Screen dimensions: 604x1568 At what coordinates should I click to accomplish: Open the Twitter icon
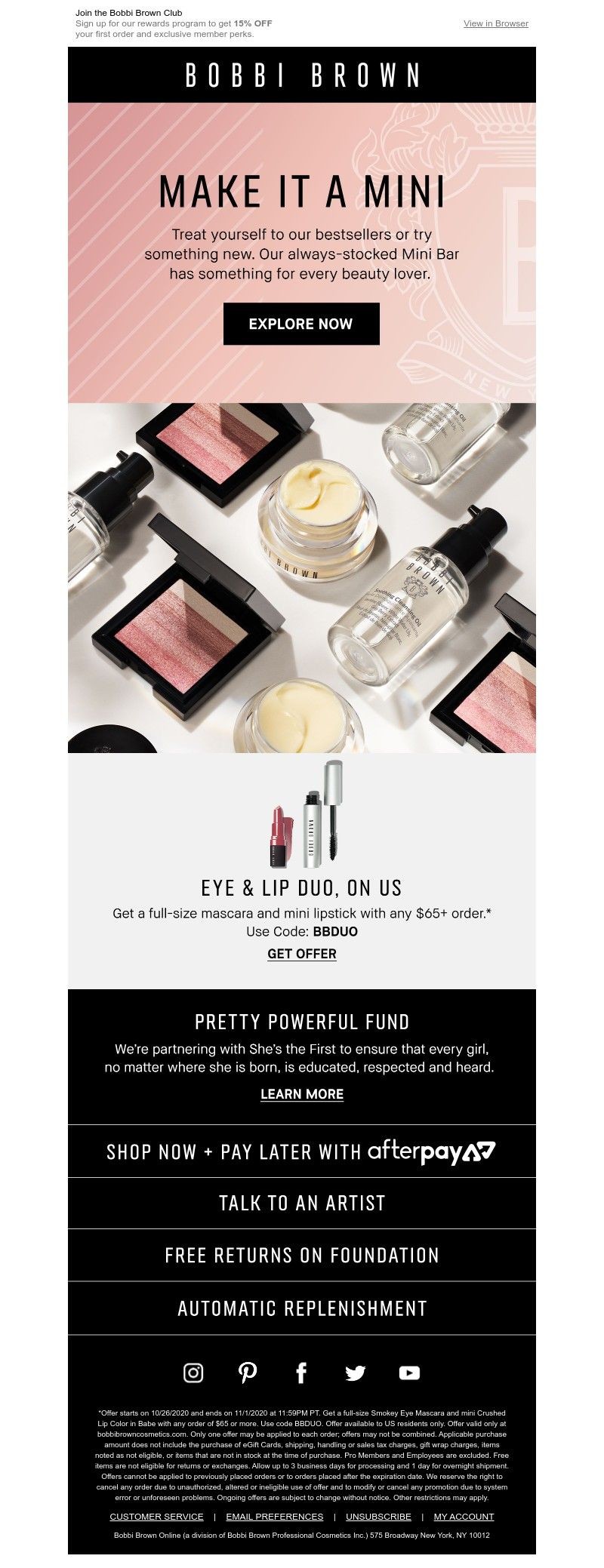point(355,1373)
